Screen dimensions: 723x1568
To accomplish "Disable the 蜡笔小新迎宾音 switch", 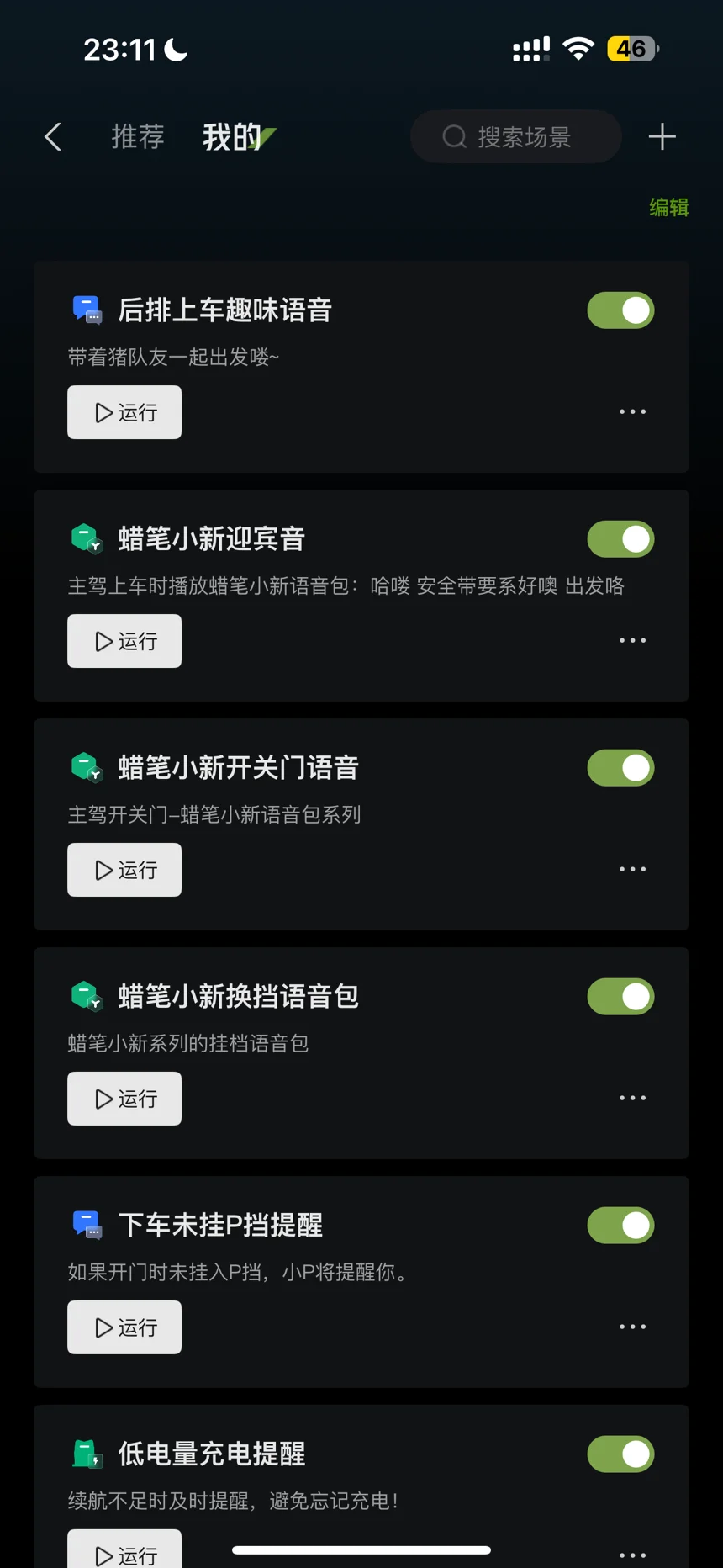I will [x=620, y=539].
